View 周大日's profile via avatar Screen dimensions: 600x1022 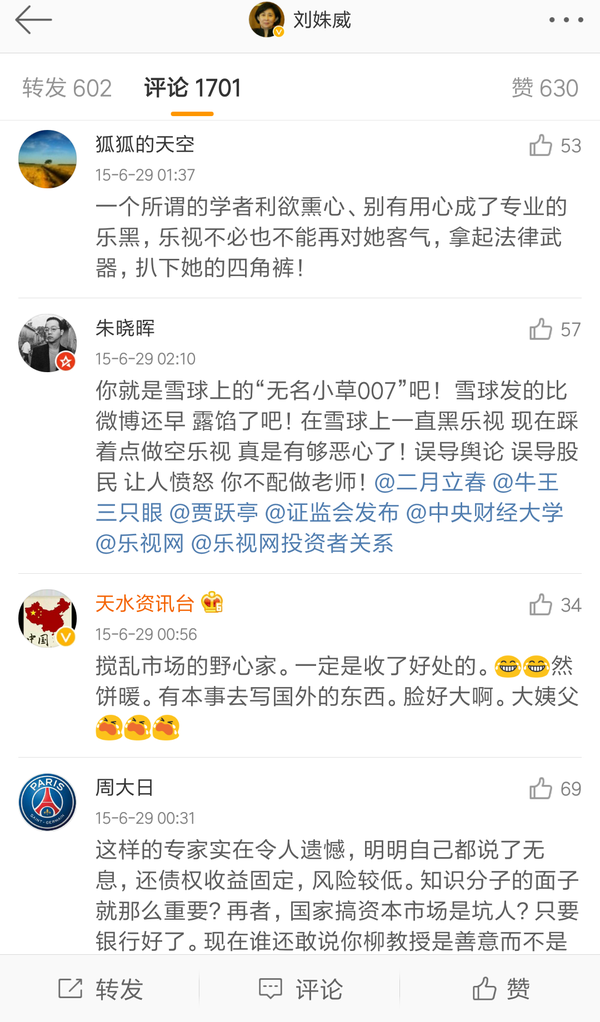(x=47, y=802)
